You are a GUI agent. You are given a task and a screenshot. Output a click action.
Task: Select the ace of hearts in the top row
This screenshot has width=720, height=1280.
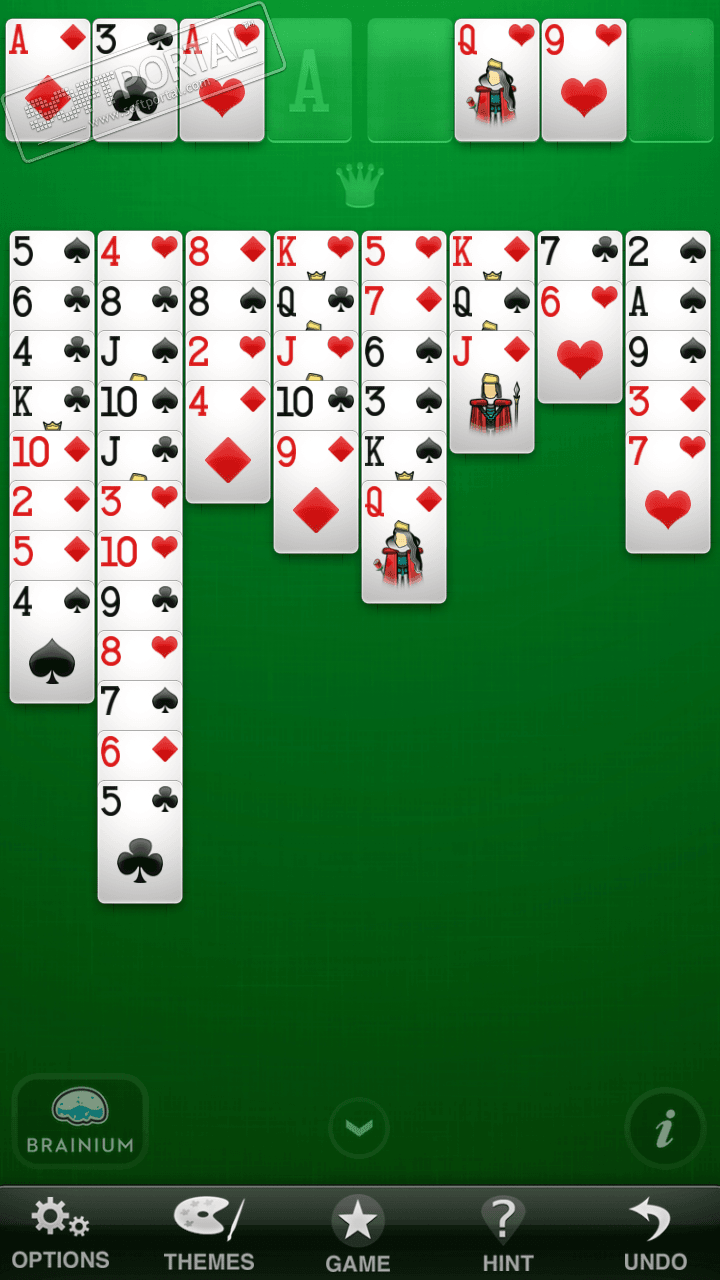pyautogui.click(x=222, y=80)
